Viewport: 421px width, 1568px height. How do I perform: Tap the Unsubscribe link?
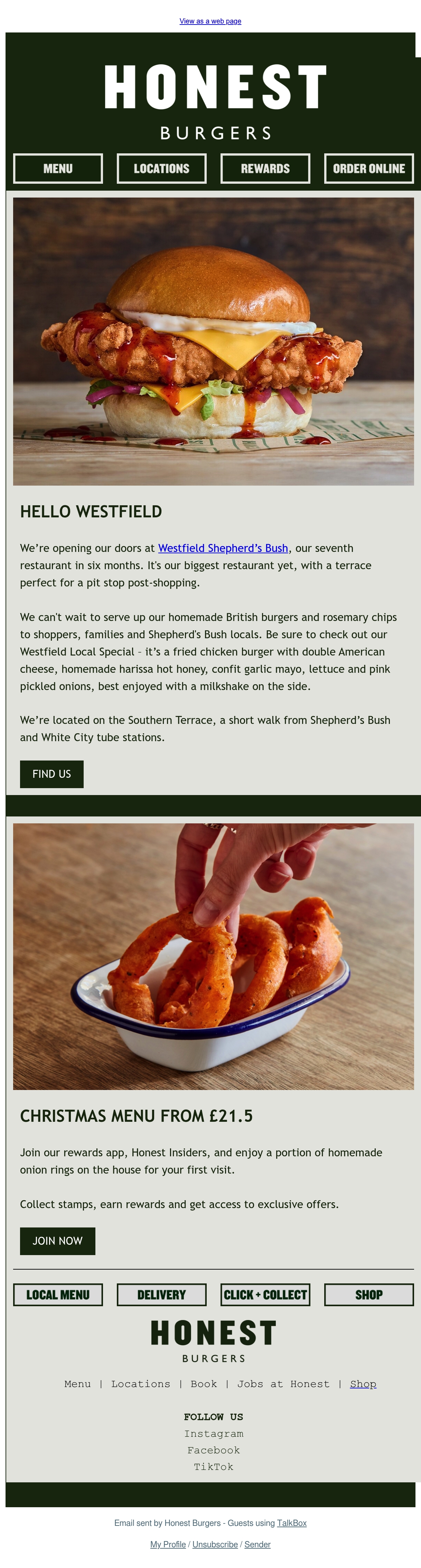(215, 1544)
